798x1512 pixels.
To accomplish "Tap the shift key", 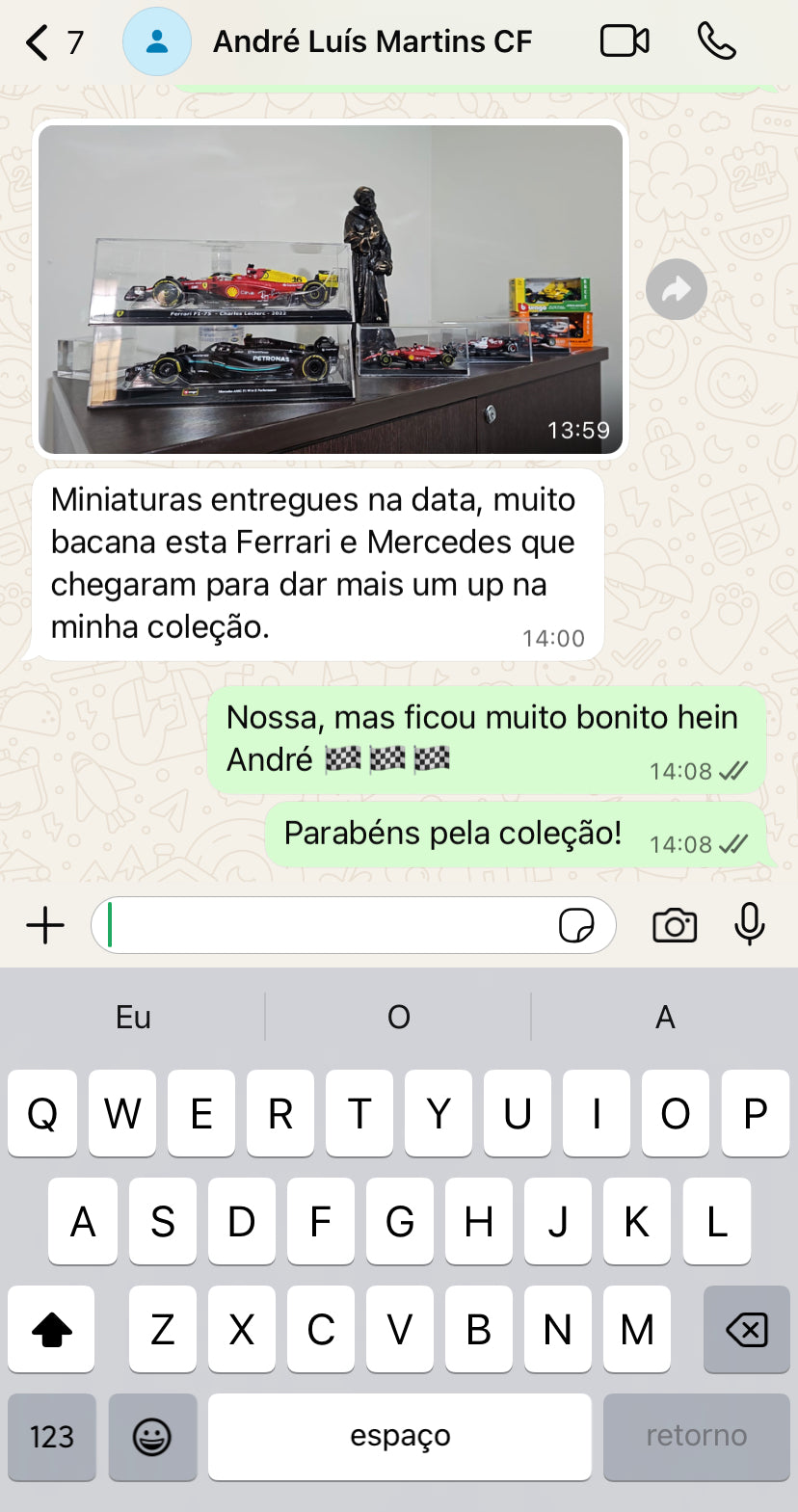I will pos(52,1330).
